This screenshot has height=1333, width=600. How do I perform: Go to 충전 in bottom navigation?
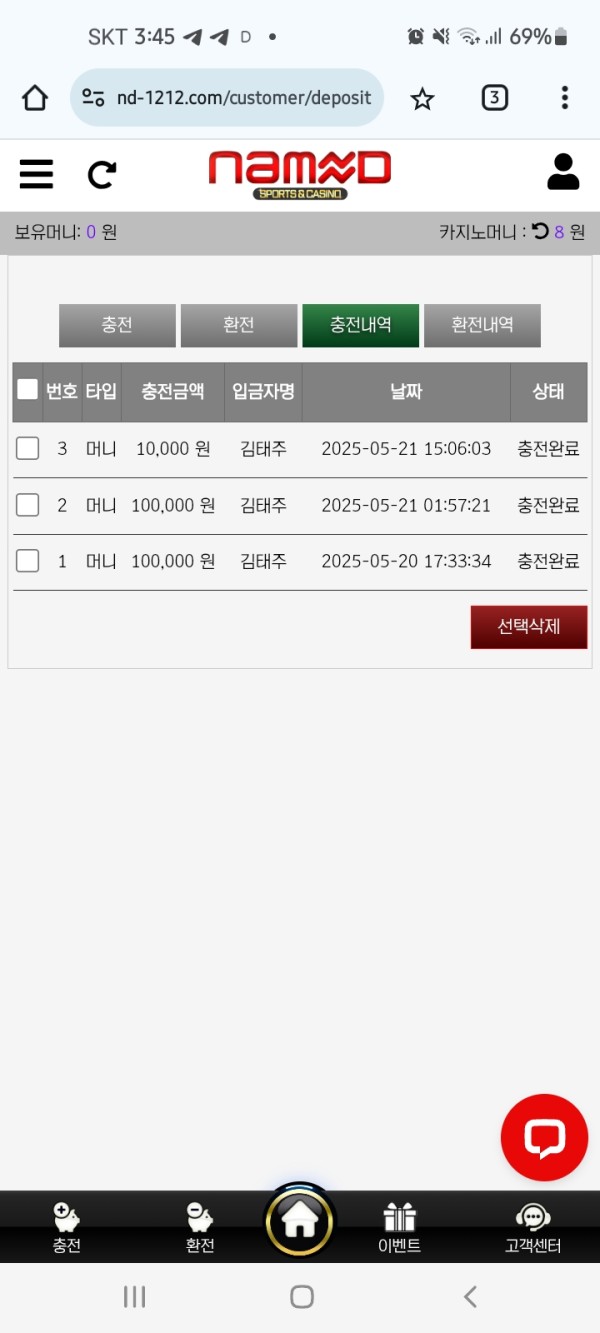click(x=67, y=1228)
